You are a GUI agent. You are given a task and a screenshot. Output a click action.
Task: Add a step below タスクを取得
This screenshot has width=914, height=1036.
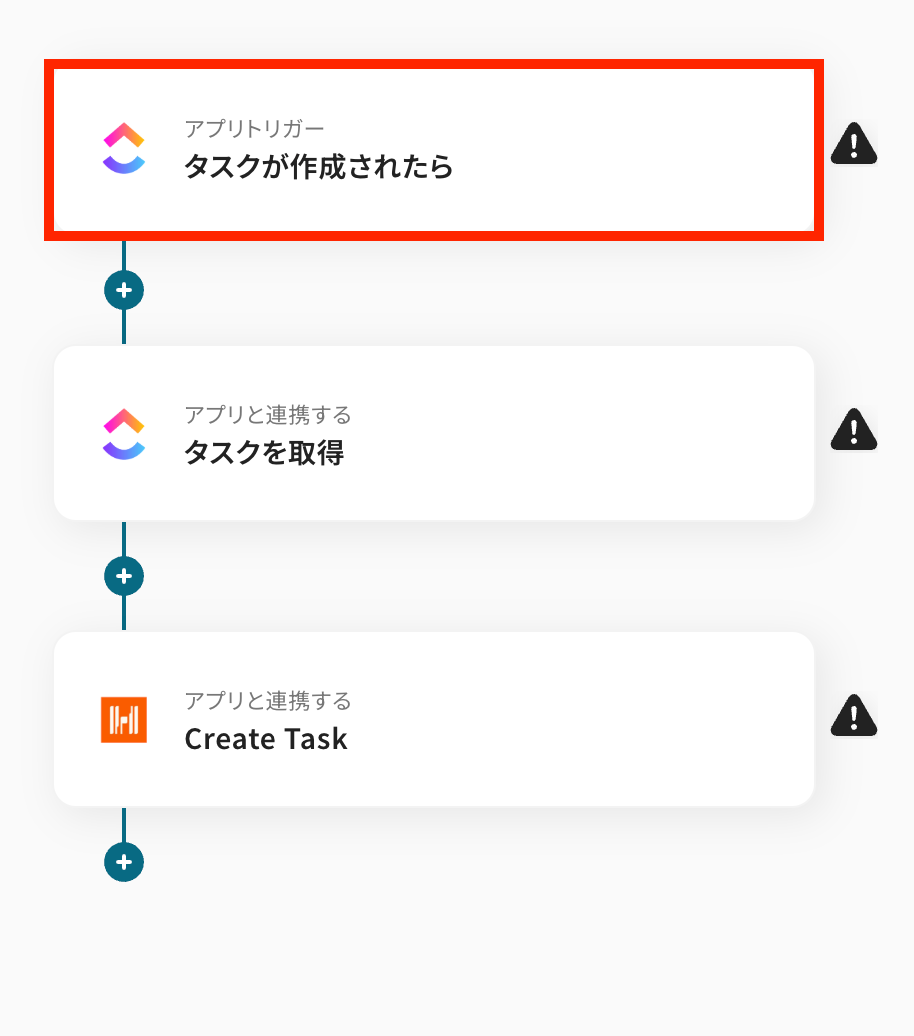click(x=124, y=576)
